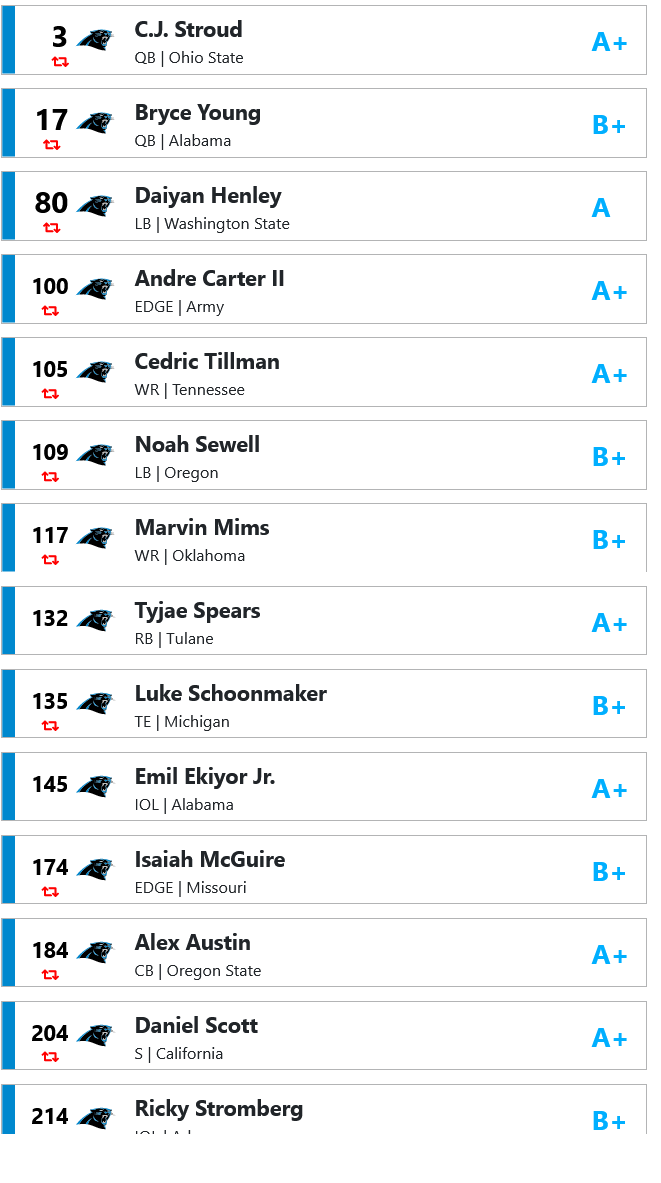View Alex Austin's pick details
Image resolution: width=661 pixels, height=1183 pixels.
(x=324, y=953)
